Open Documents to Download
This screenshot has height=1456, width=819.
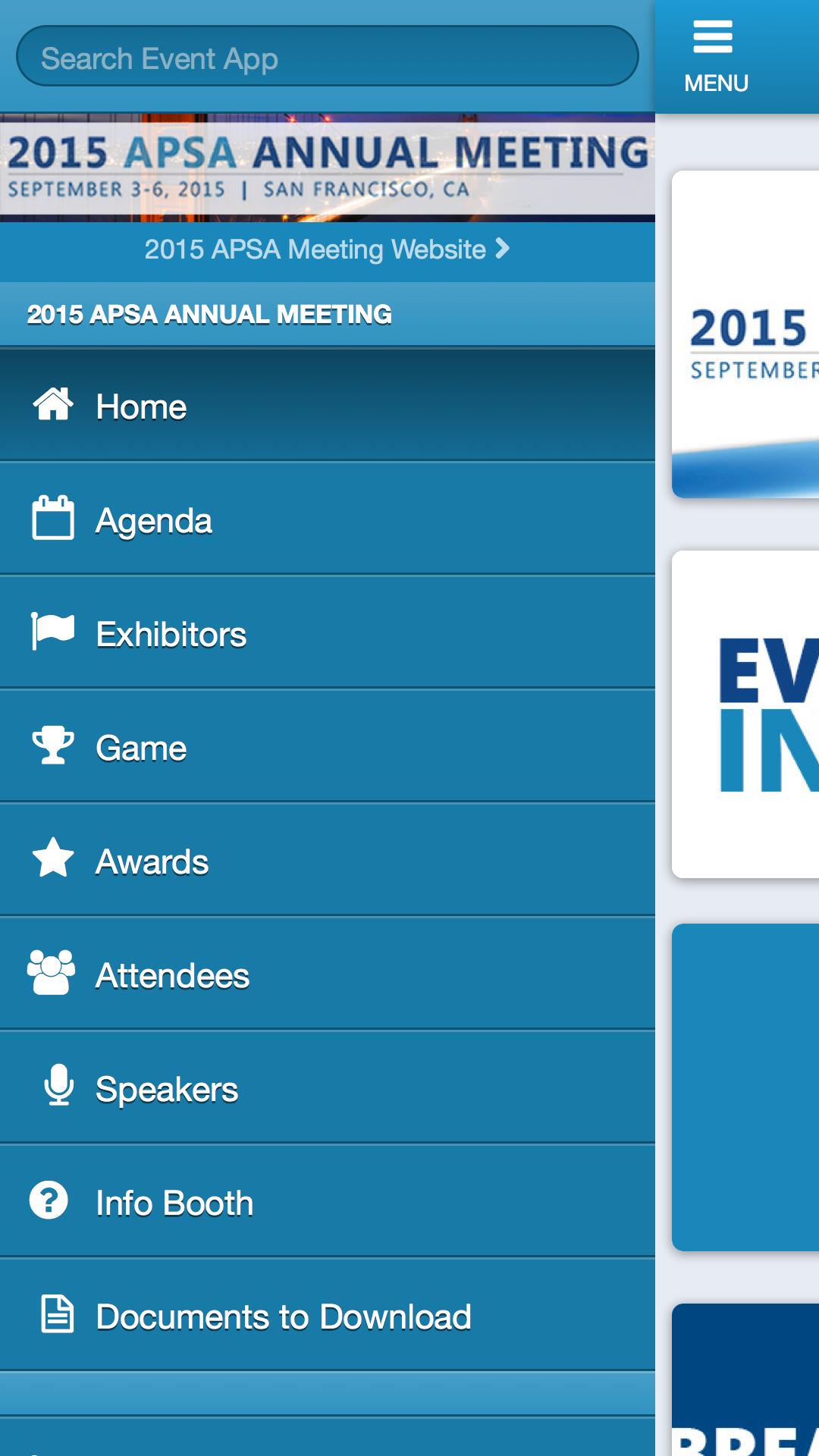326,1316
